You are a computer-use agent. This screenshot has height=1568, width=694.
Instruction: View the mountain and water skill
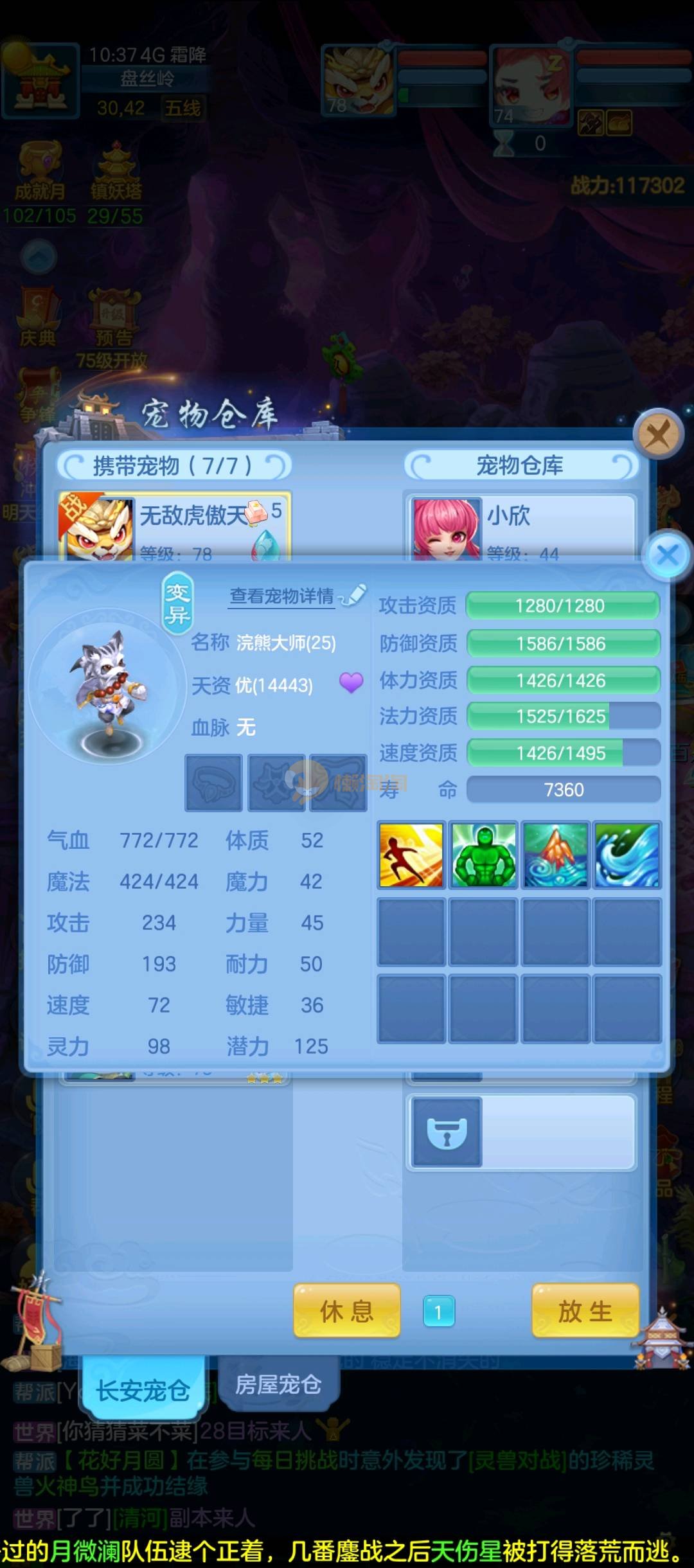556,855
